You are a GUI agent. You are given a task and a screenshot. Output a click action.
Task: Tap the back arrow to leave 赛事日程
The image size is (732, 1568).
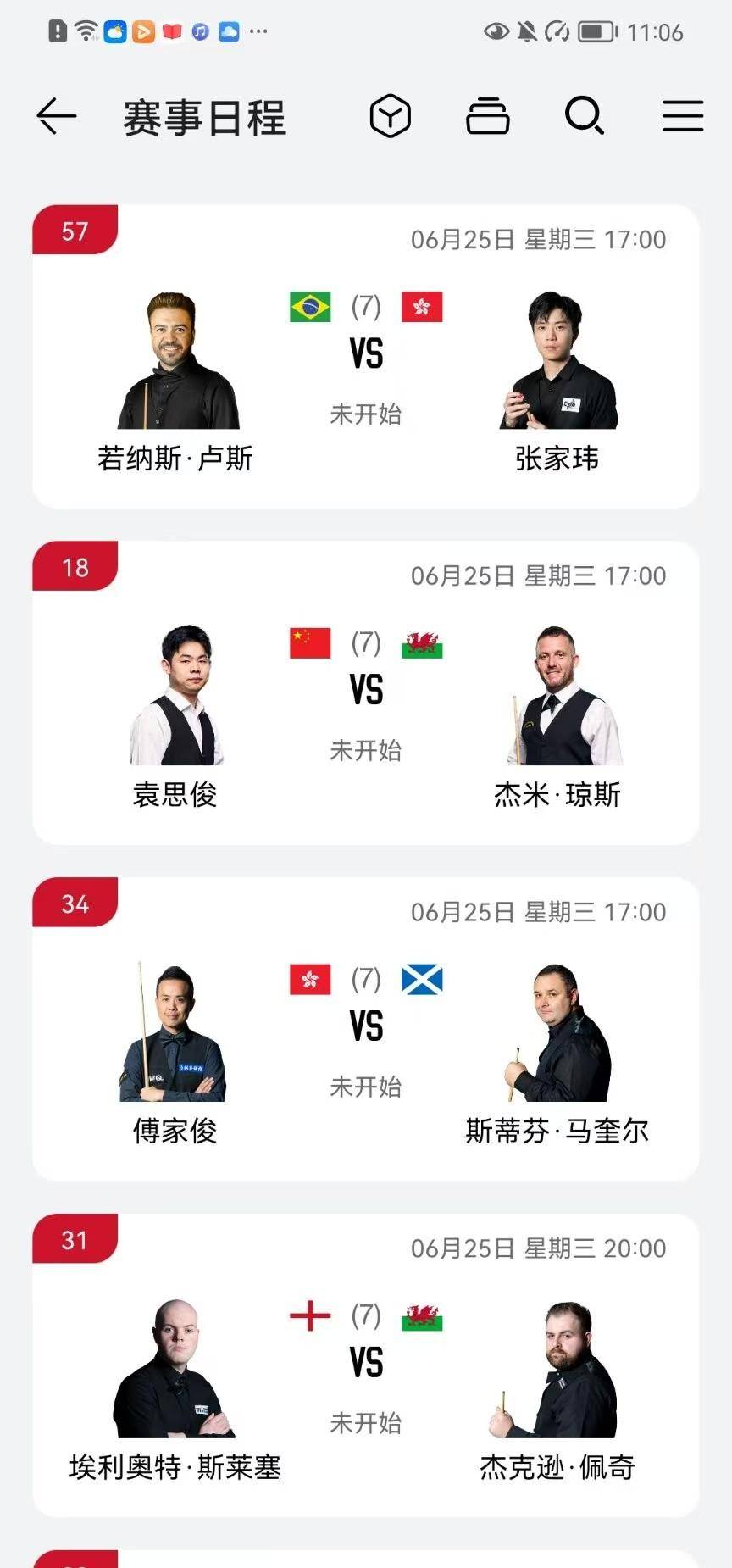click(56, 116)
